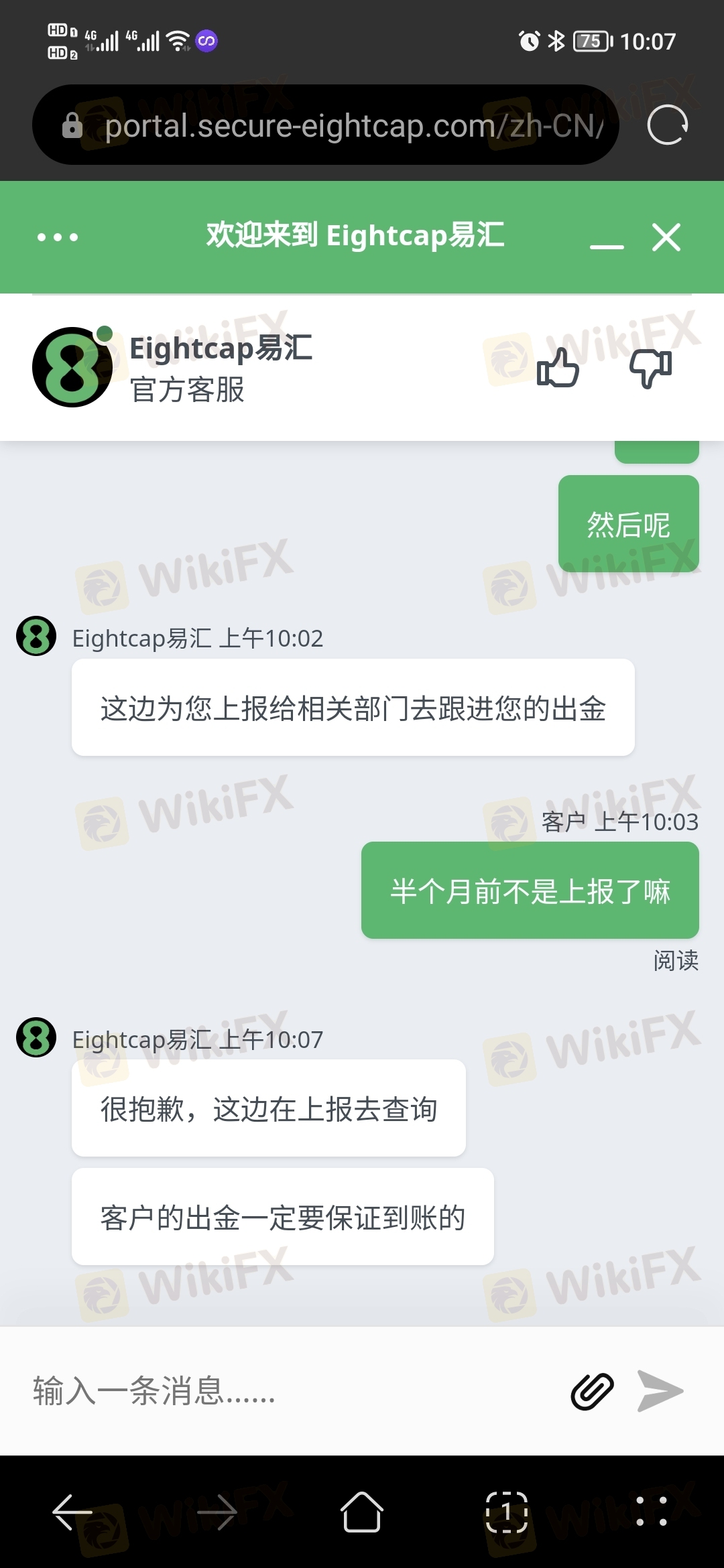
Task: Rate the support chat thumbs up
Action: 558,368
